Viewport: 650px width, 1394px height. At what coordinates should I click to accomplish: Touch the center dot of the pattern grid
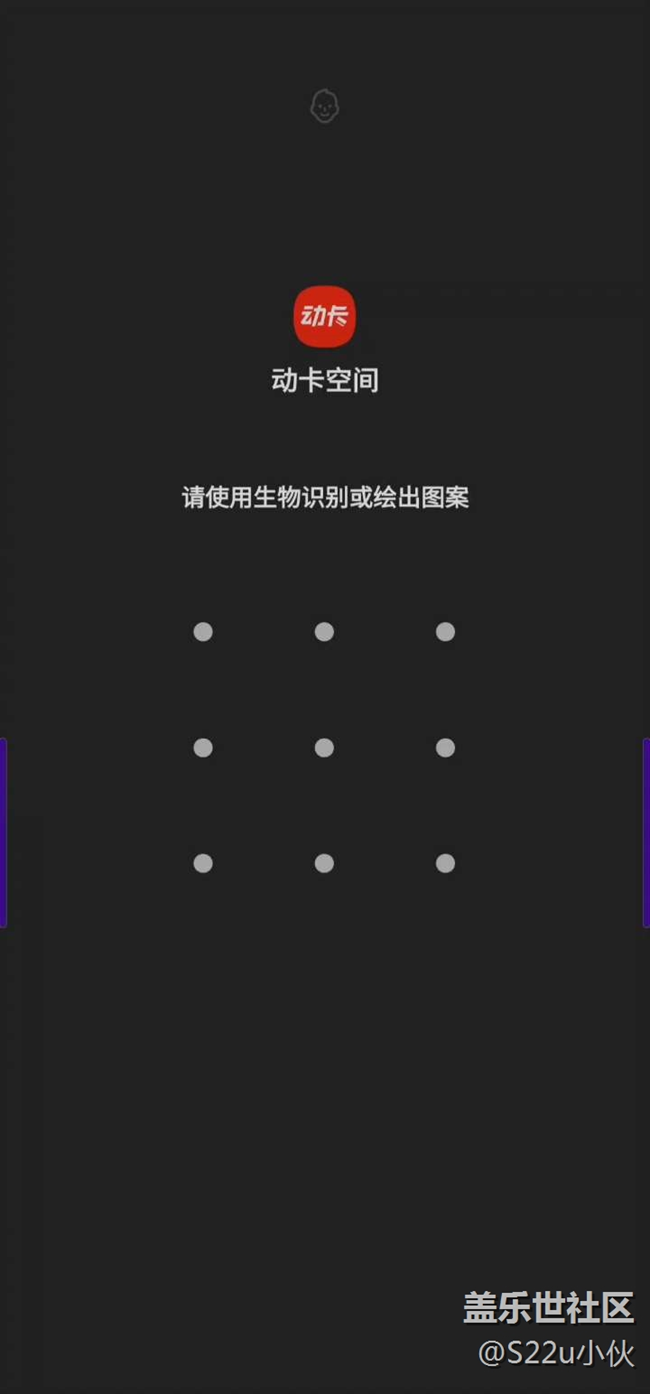click(324, 748)
